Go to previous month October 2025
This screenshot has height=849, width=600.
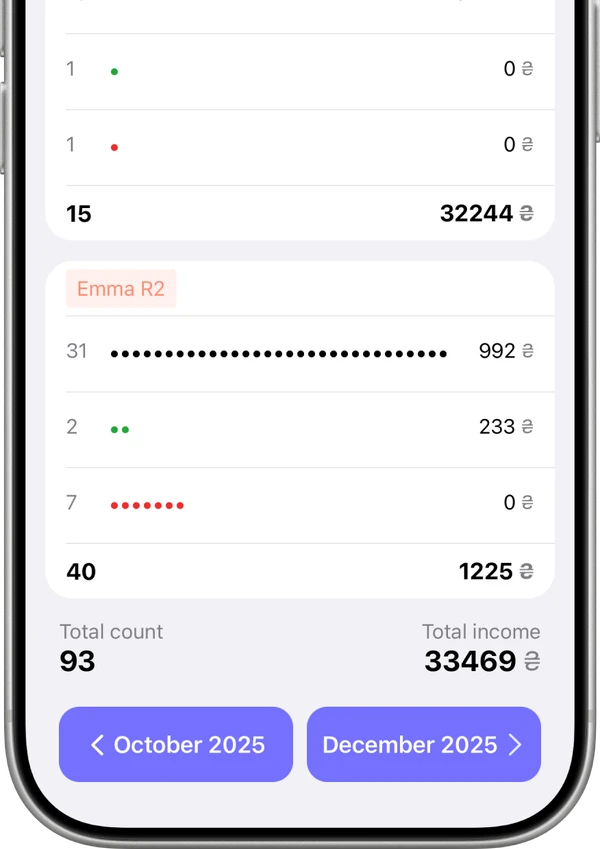click(x=176, y=744)
